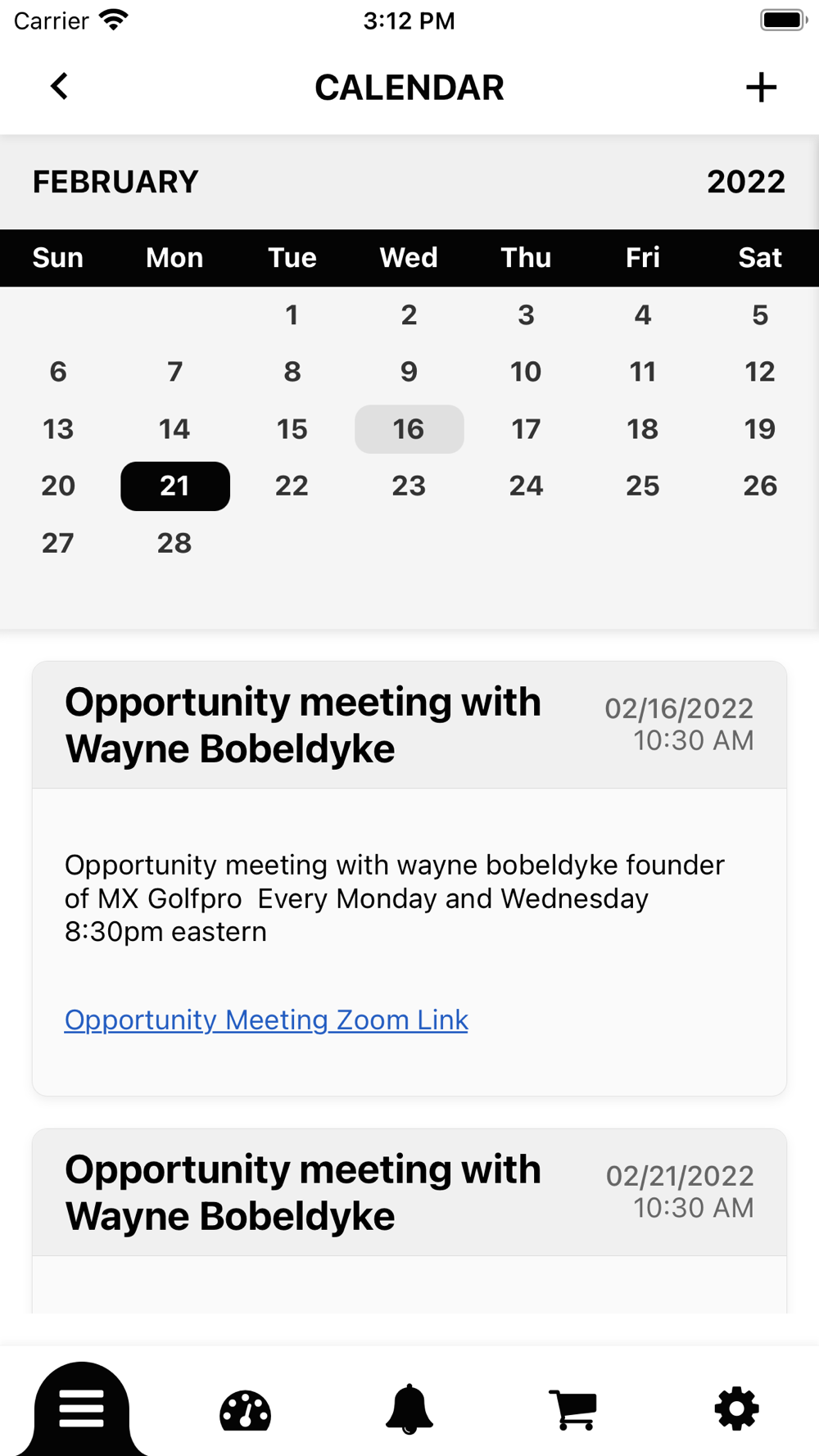Open the notifications bell tab
Screen dimensions: 819x1456
pyautogui.click(x=409, y=1410)
